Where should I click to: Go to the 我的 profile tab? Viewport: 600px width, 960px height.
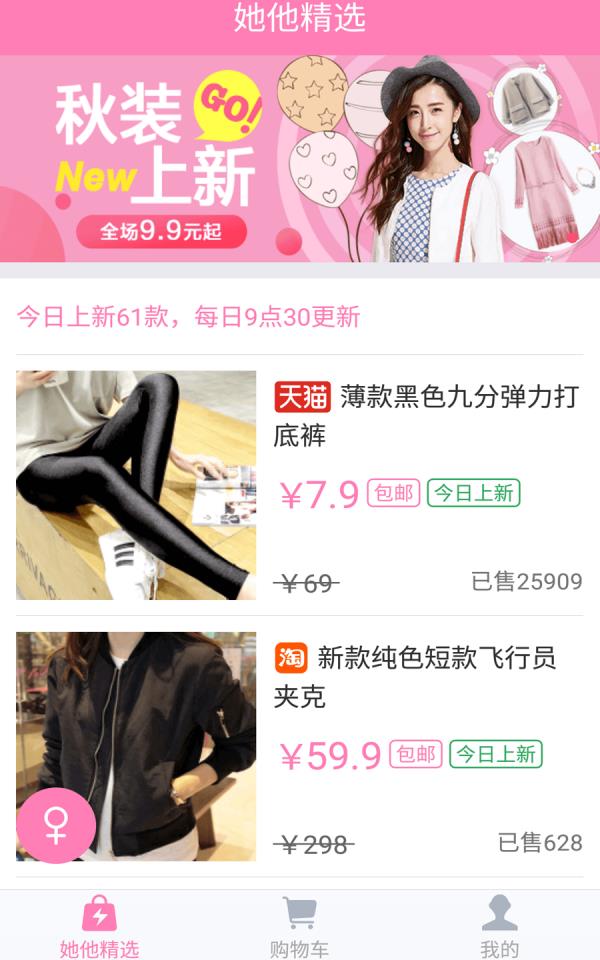pos(499,928)
